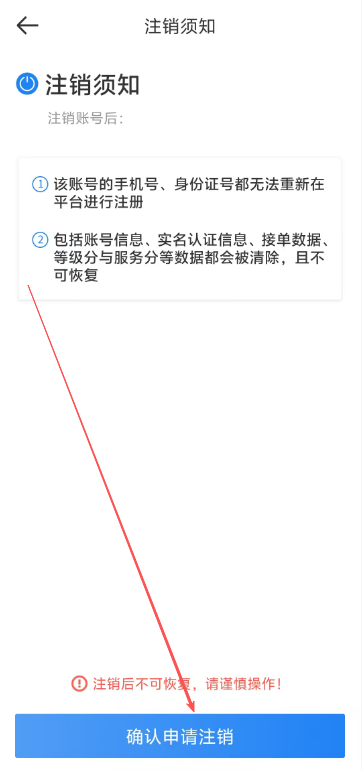
Task: Tap 确认申请注销 to confirm account cancellation
Action: [x=180, y=736]
